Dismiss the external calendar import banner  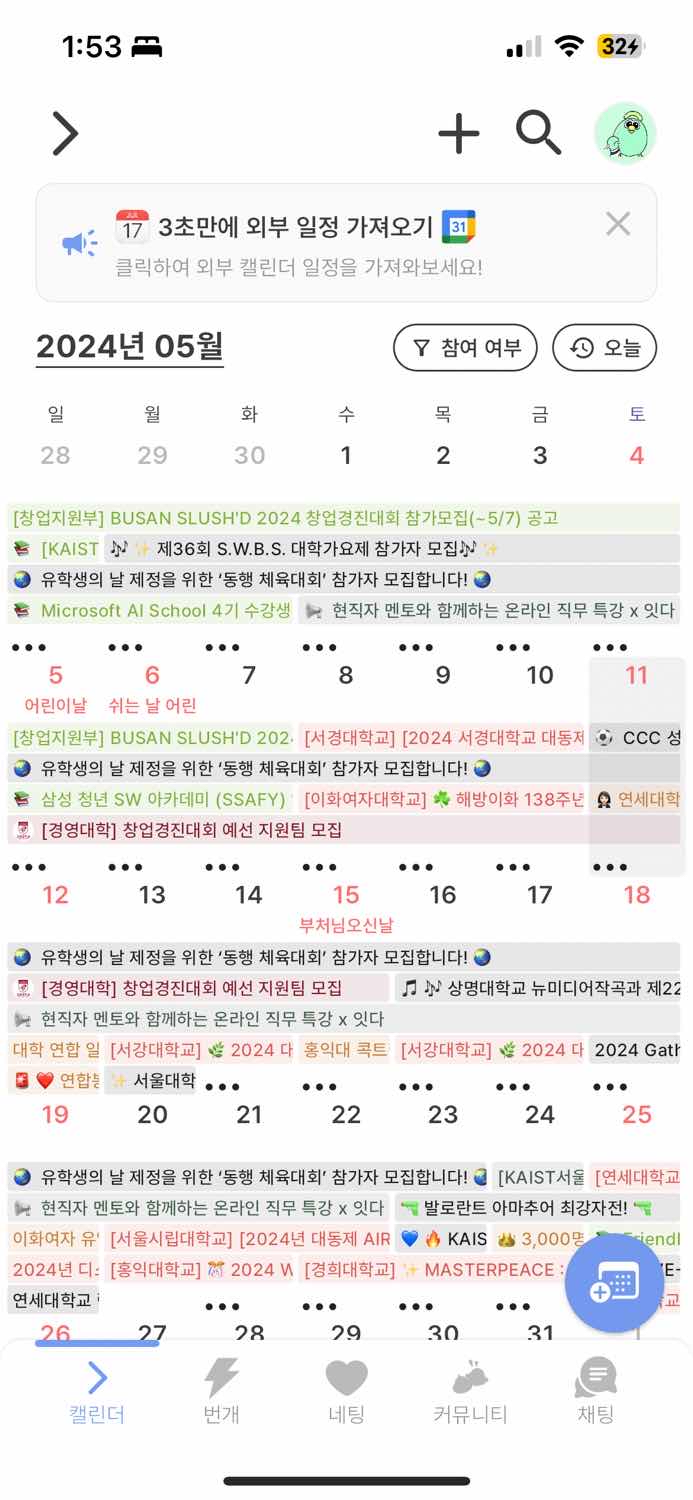[x=618, y=225]
